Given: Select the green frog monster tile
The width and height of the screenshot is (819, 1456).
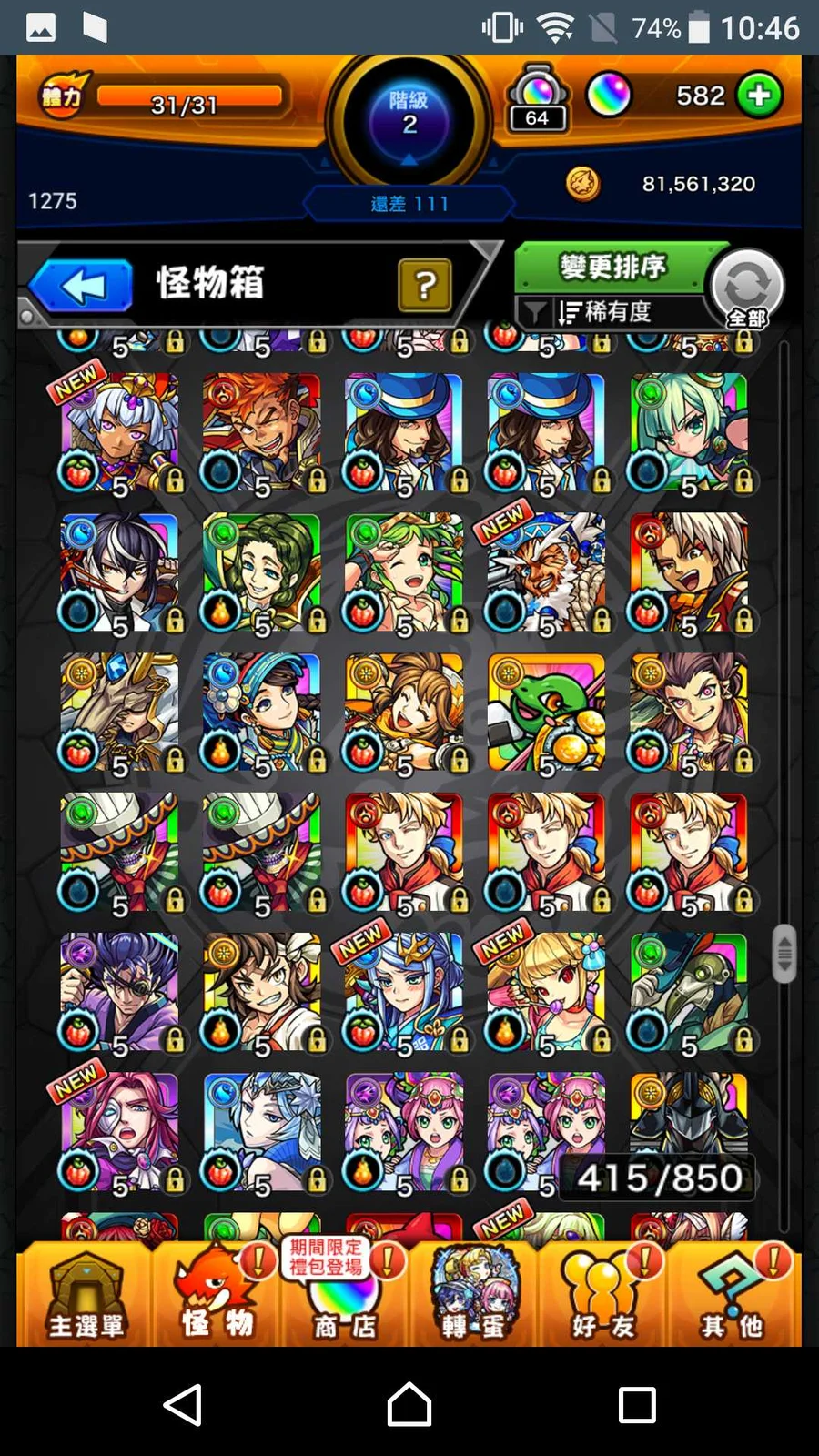Looking at the screenshot, I should (546, 712).
